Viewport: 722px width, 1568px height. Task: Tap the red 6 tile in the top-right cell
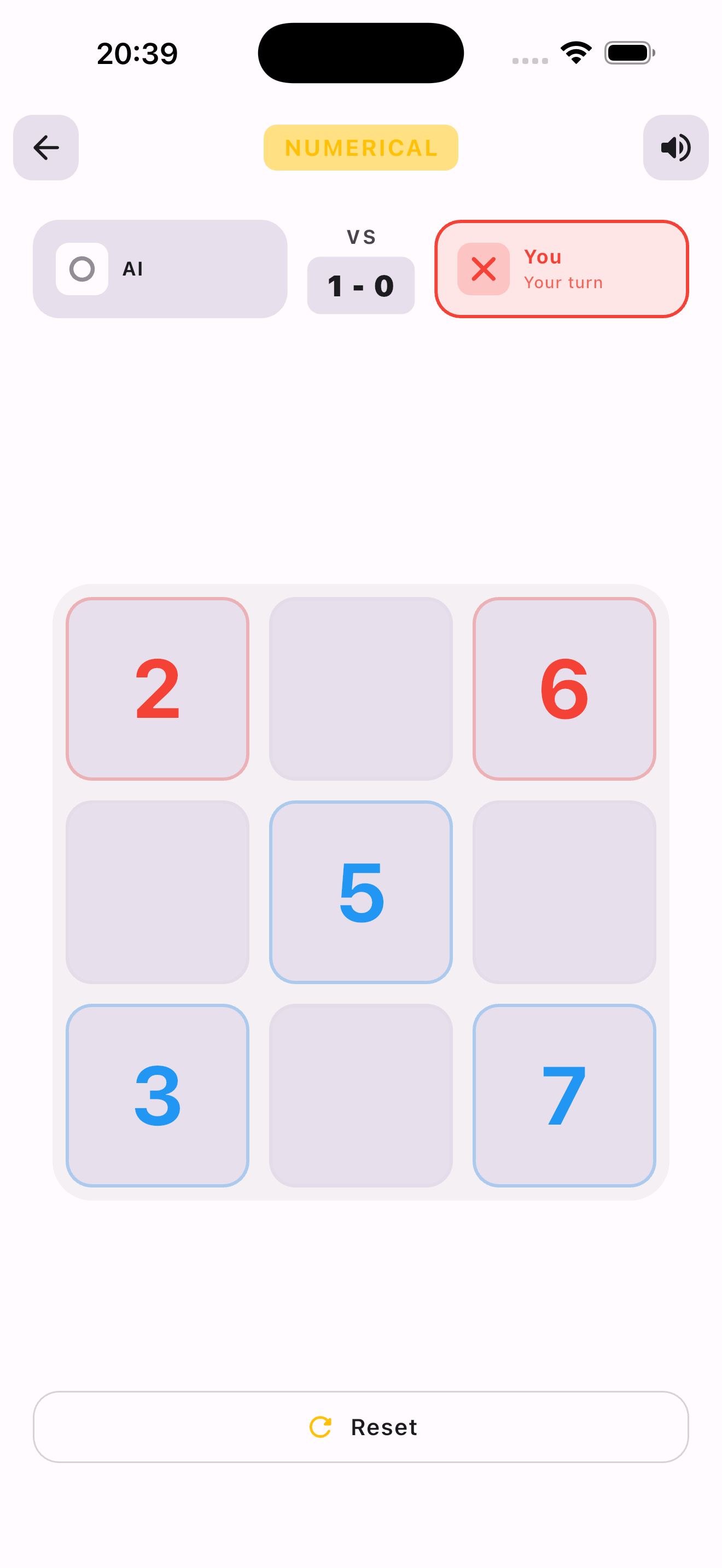(564, 688)
